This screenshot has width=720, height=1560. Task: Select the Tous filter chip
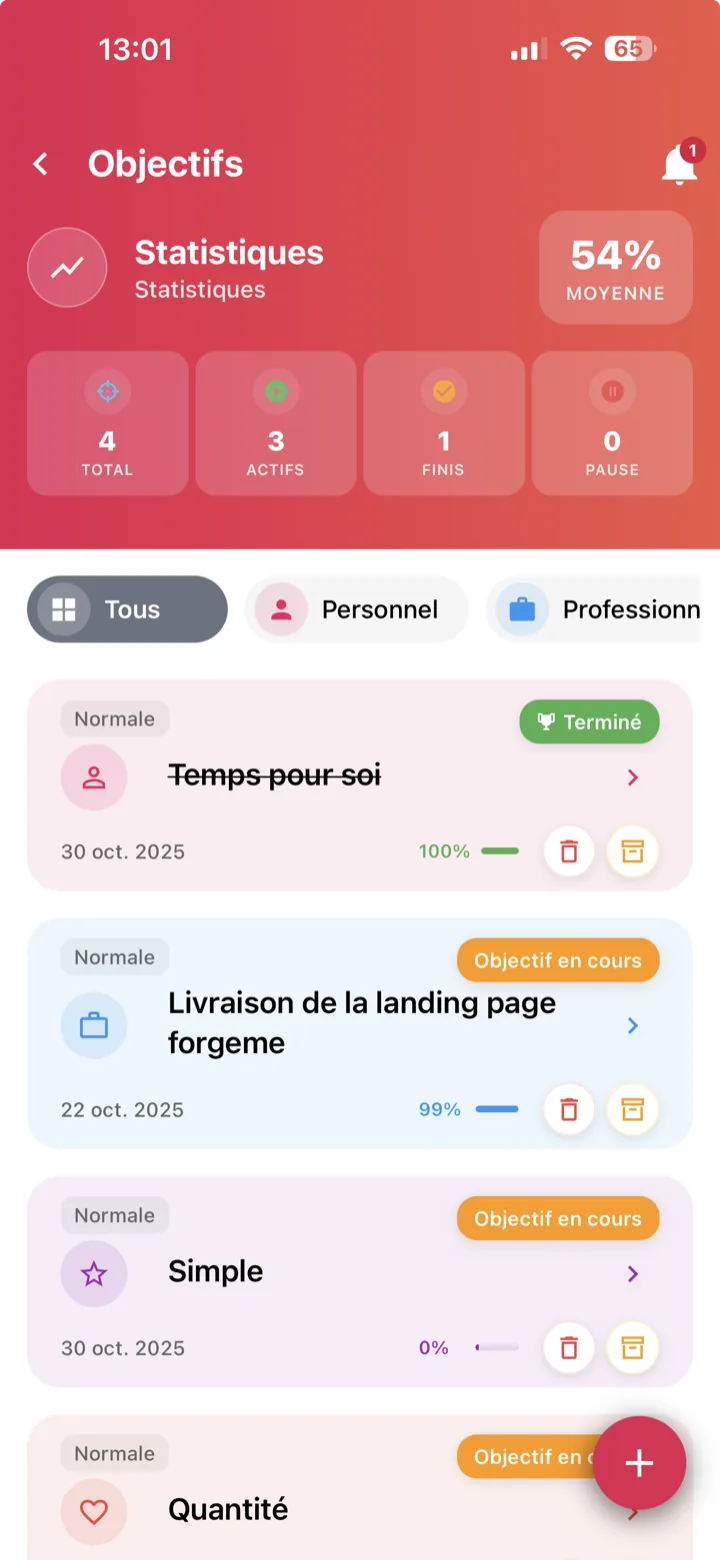(x=127, y=609)
